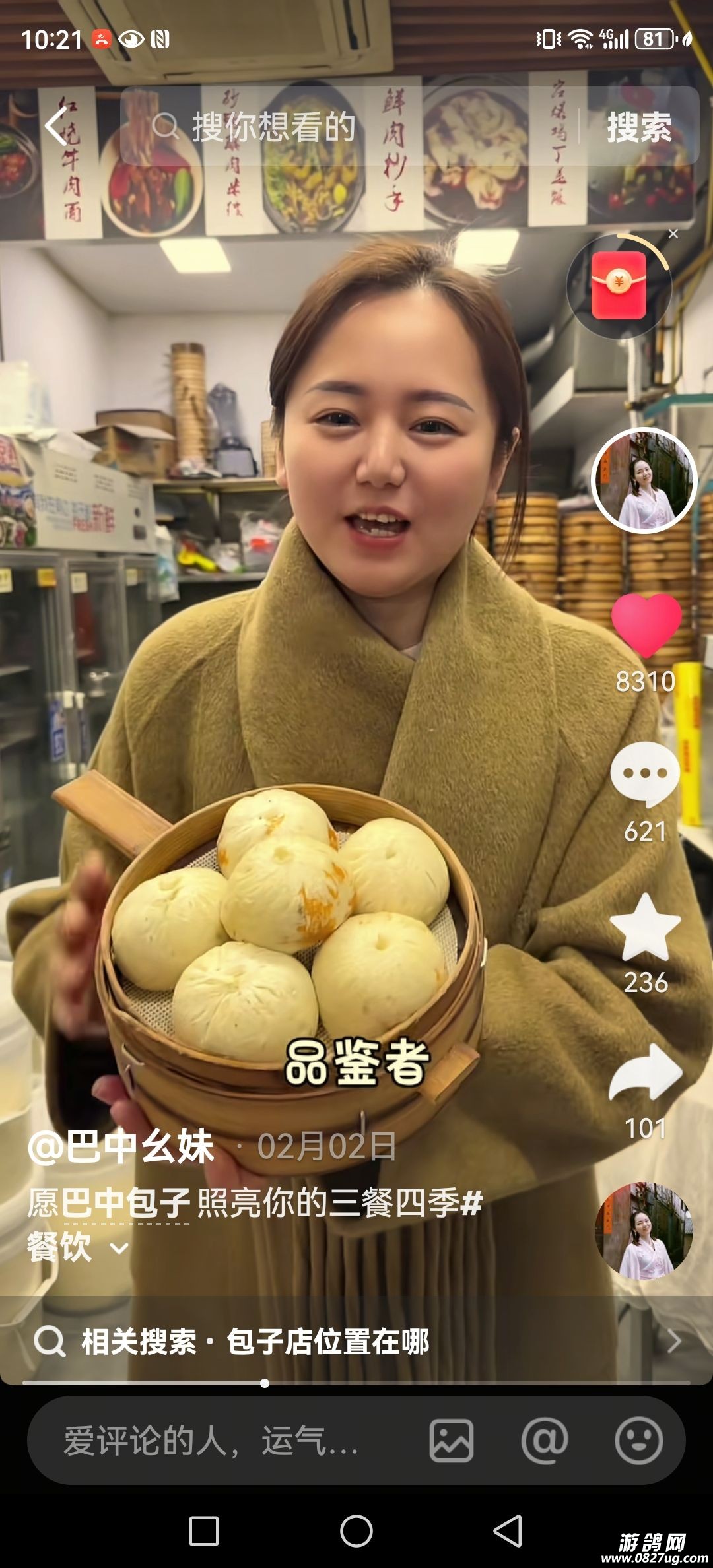Image resolution: width=713 pixels, height=1568 pixels.
Task: Close the red envelope widget
Action: point(673,234)
